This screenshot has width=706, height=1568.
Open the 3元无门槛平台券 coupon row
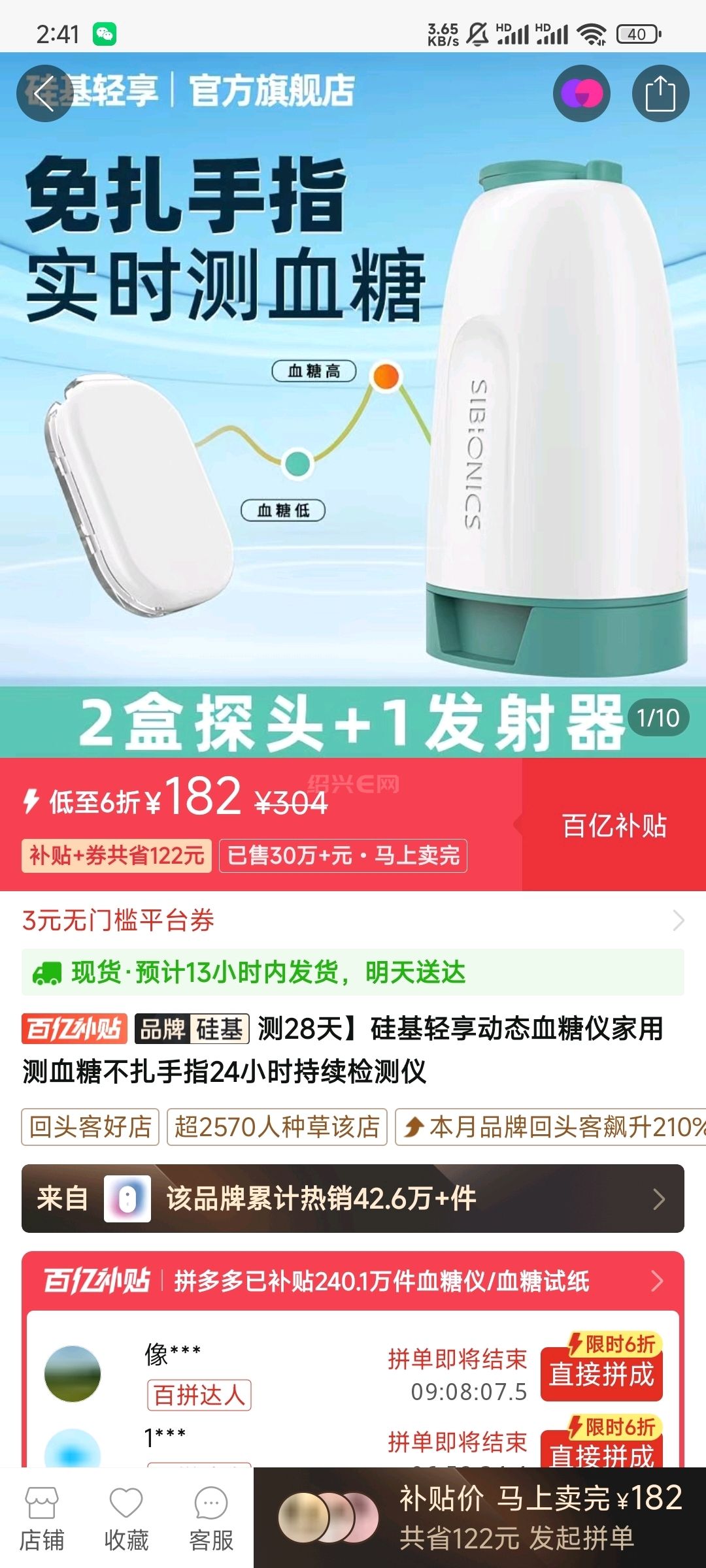point(353,921)
